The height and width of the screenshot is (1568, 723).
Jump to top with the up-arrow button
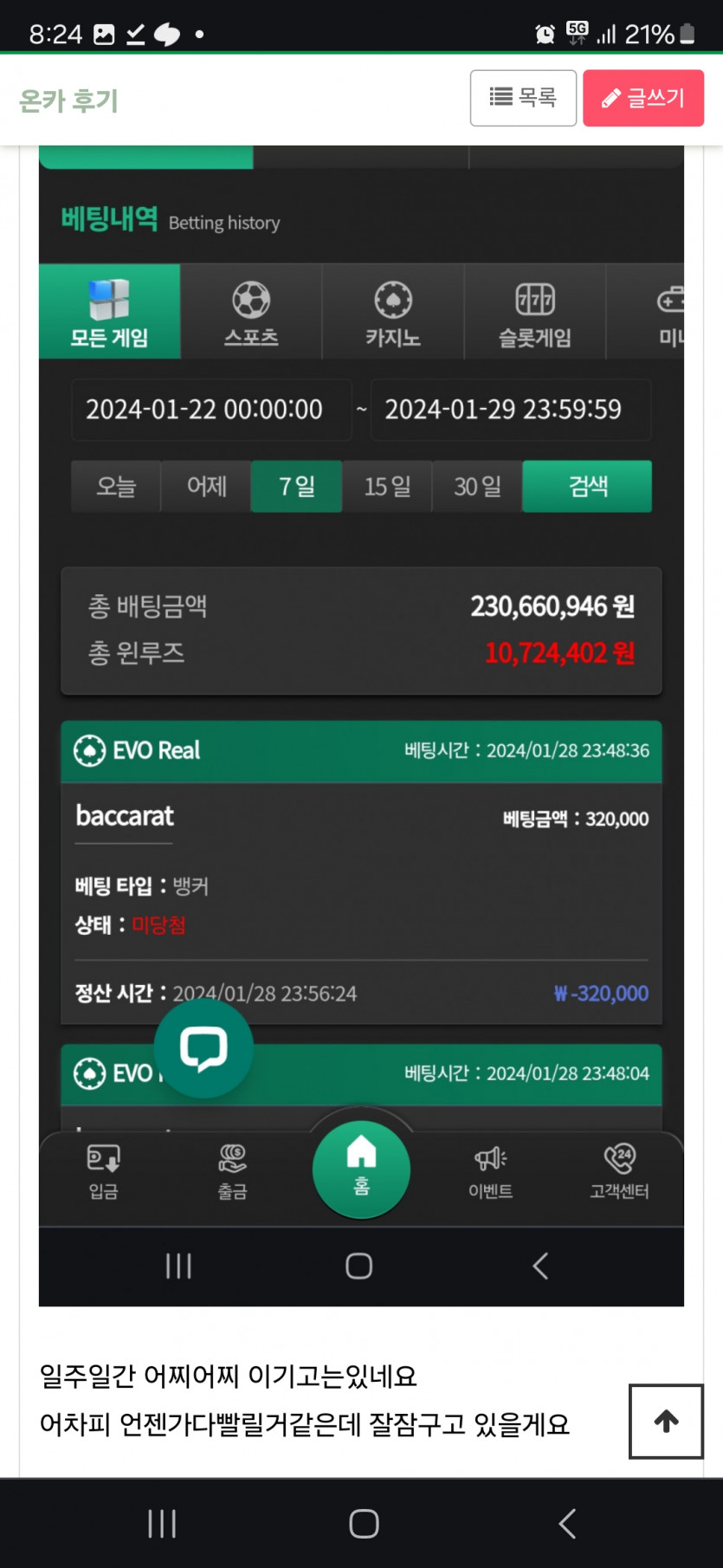[665, 1421]
